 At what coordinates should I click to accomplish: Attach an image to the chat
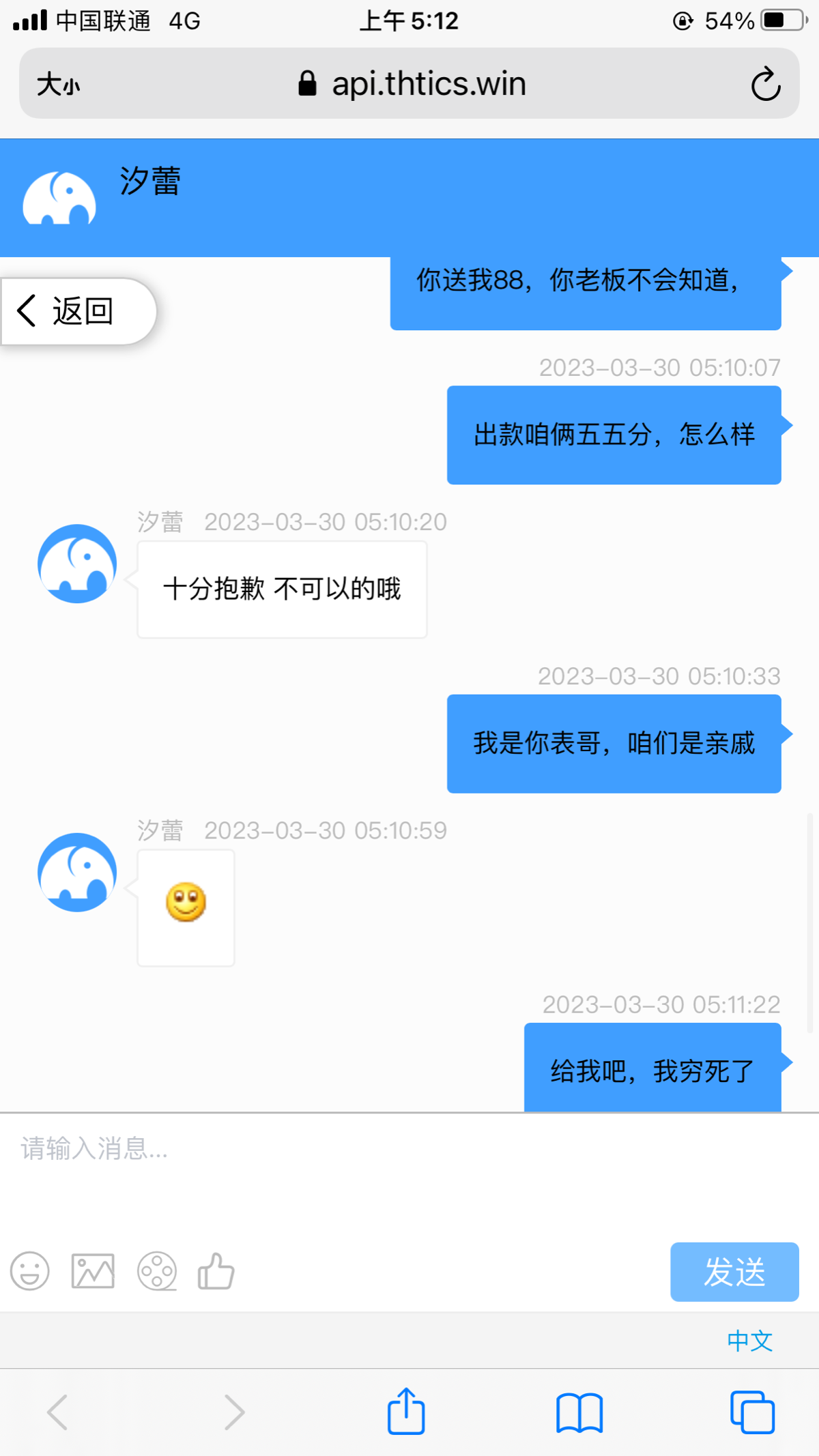(x=93, y=1271)
